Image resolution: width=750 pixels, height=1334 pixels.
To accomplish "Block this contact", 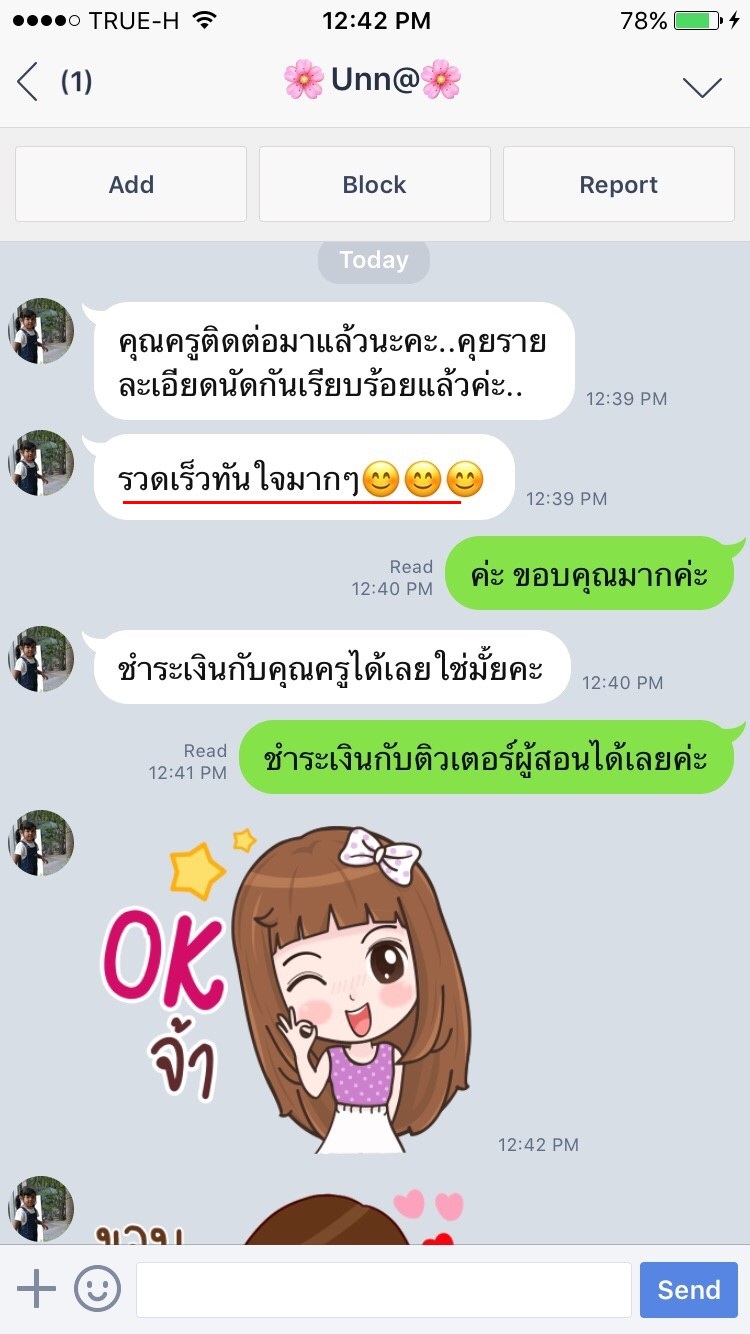I will [x=375, y=184].
